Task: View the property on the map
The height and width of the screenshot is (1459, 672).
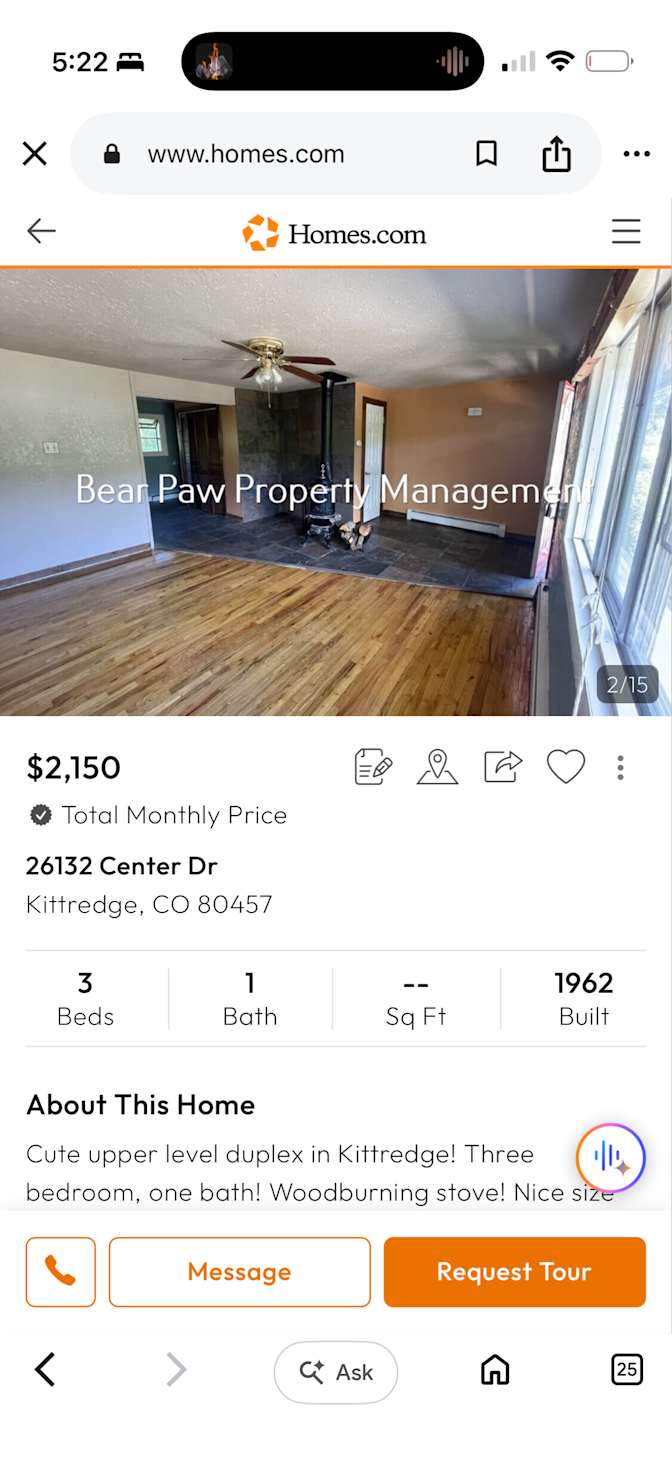Action: coord(437,767)
